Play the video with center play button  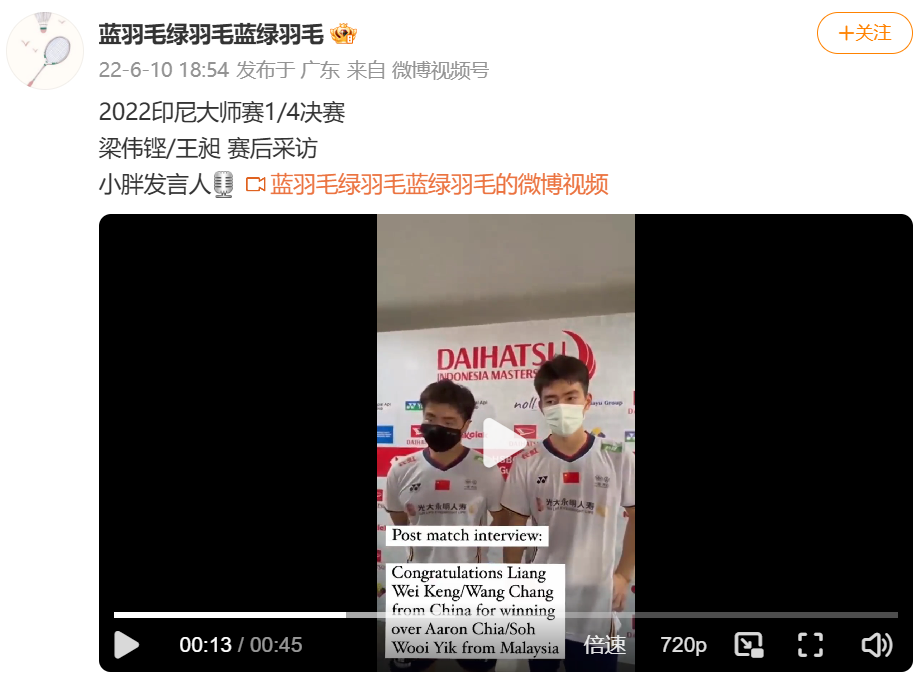(505, 443)
